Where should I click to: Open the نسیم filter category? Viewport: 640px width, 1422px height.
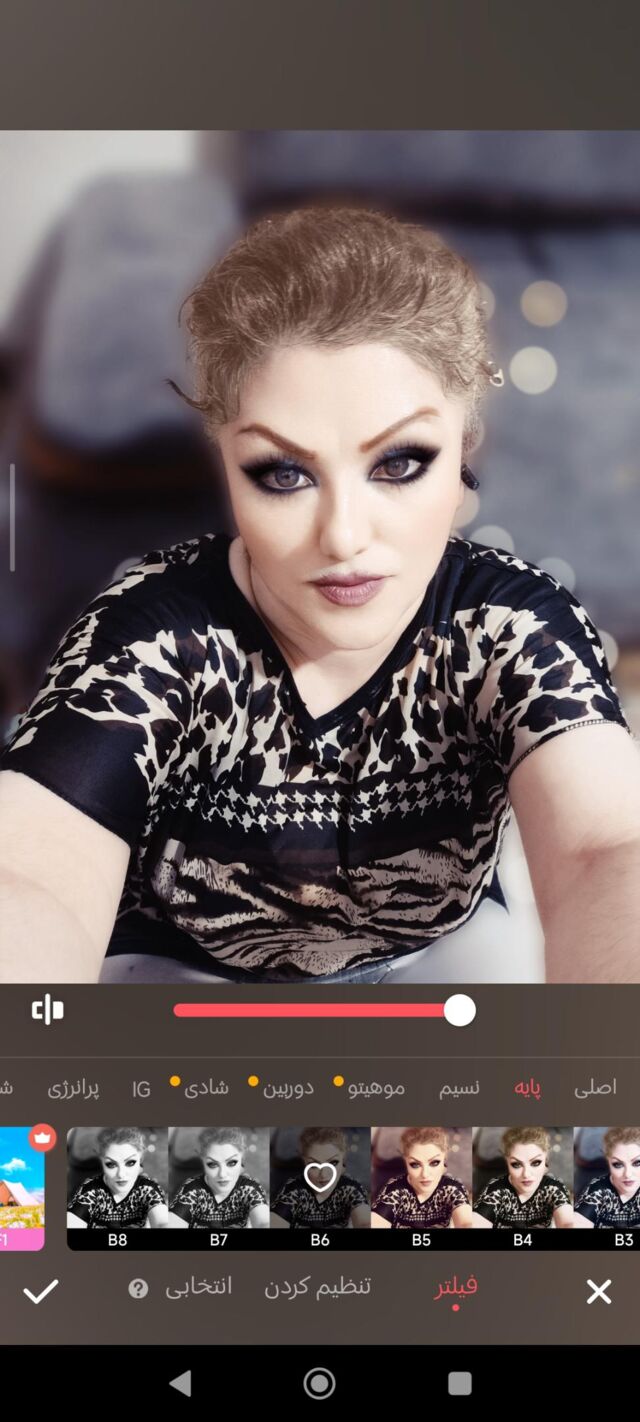459,1088
